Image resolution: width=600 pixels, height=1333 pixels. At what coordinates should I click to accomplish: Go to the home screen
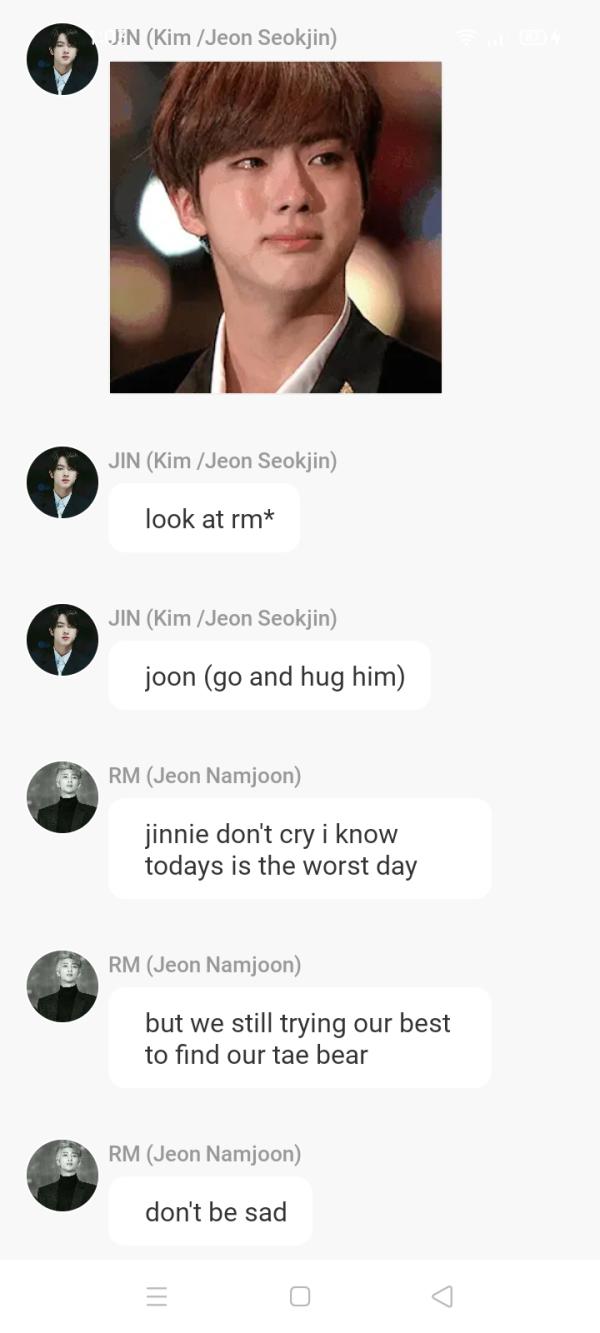coord(300,1296)
